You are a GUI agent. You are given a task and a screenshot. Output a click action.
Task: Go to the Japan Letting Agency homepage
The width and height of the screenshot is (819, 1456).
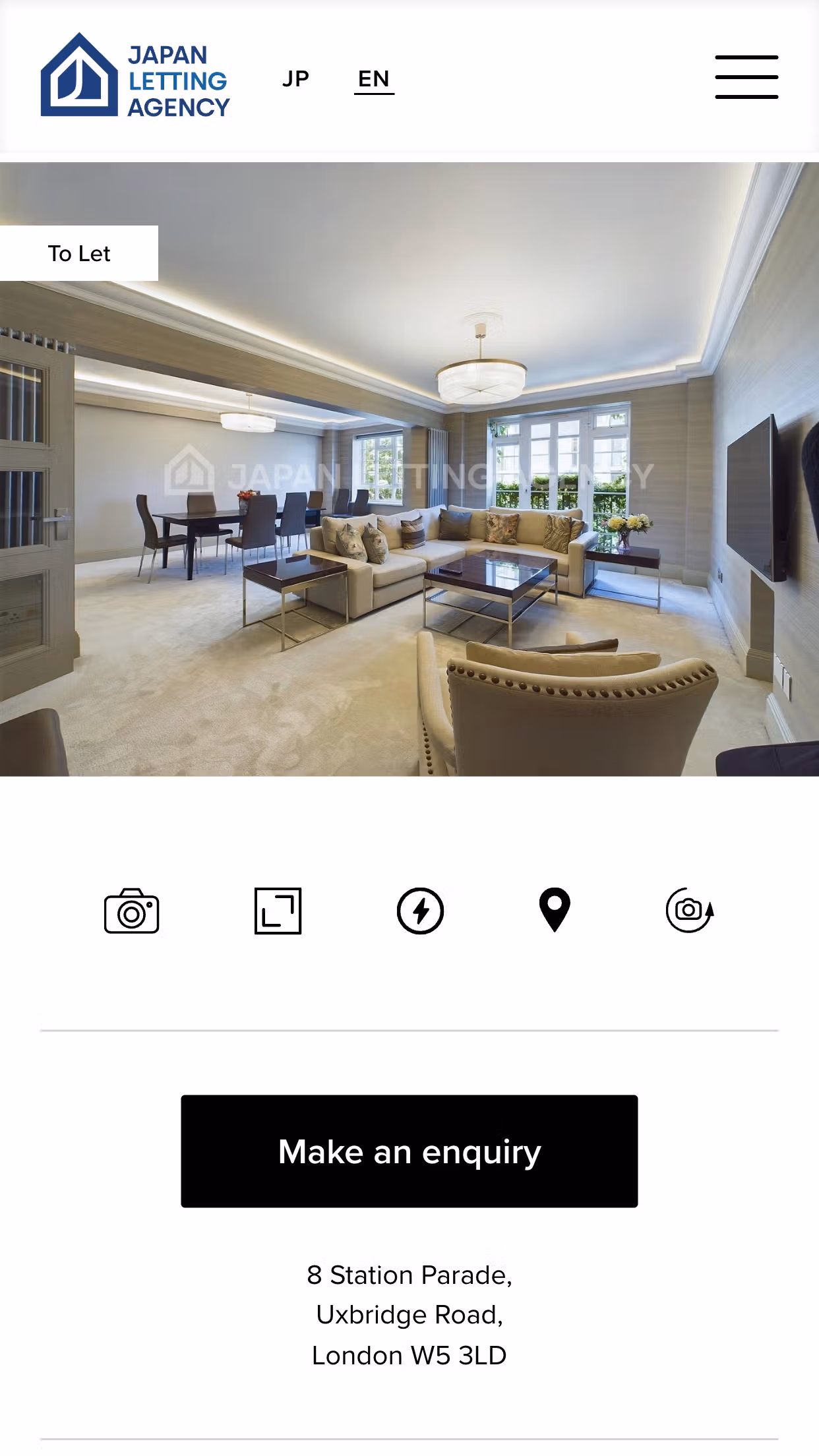pyautogui.click(x=135, y=75)
